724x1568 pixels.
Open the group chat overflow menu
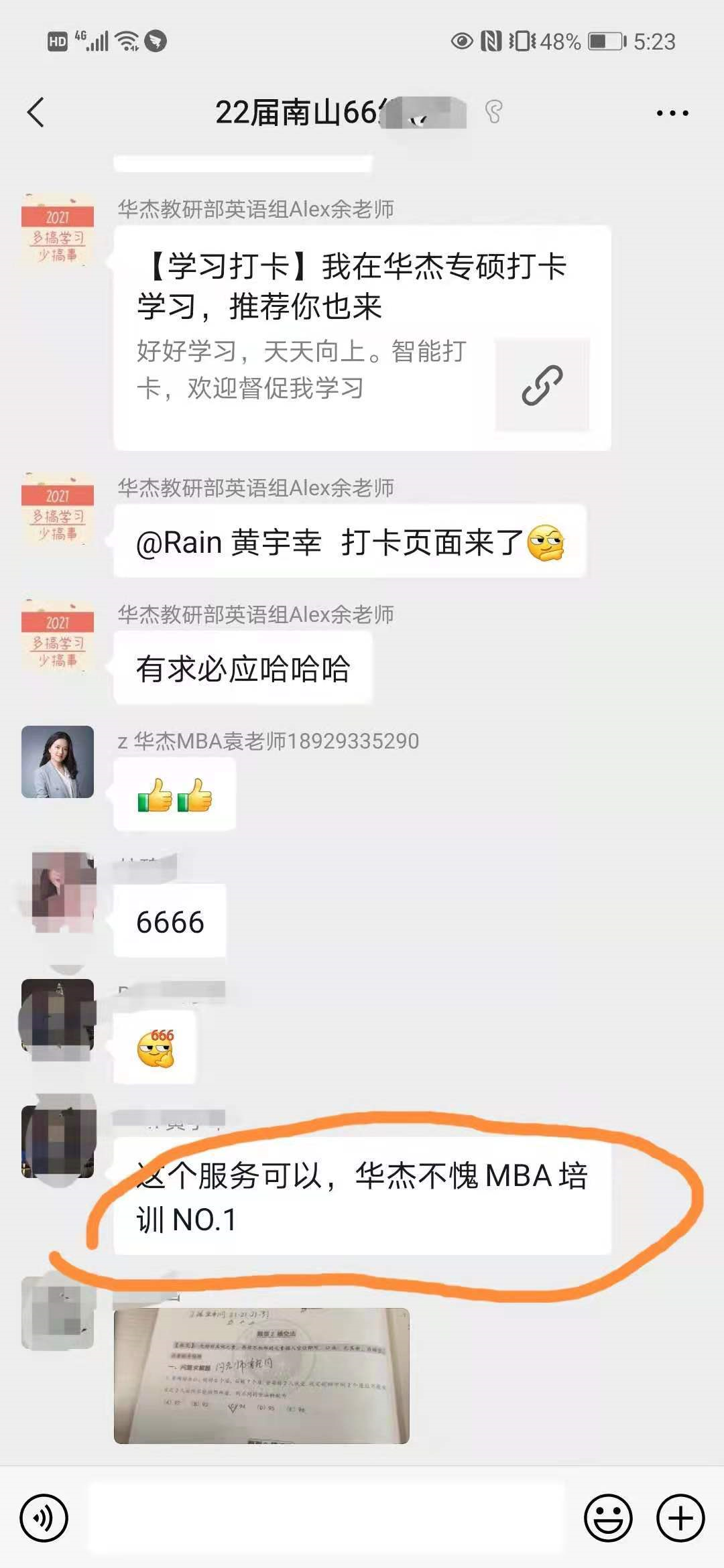[x=672, y=113]
